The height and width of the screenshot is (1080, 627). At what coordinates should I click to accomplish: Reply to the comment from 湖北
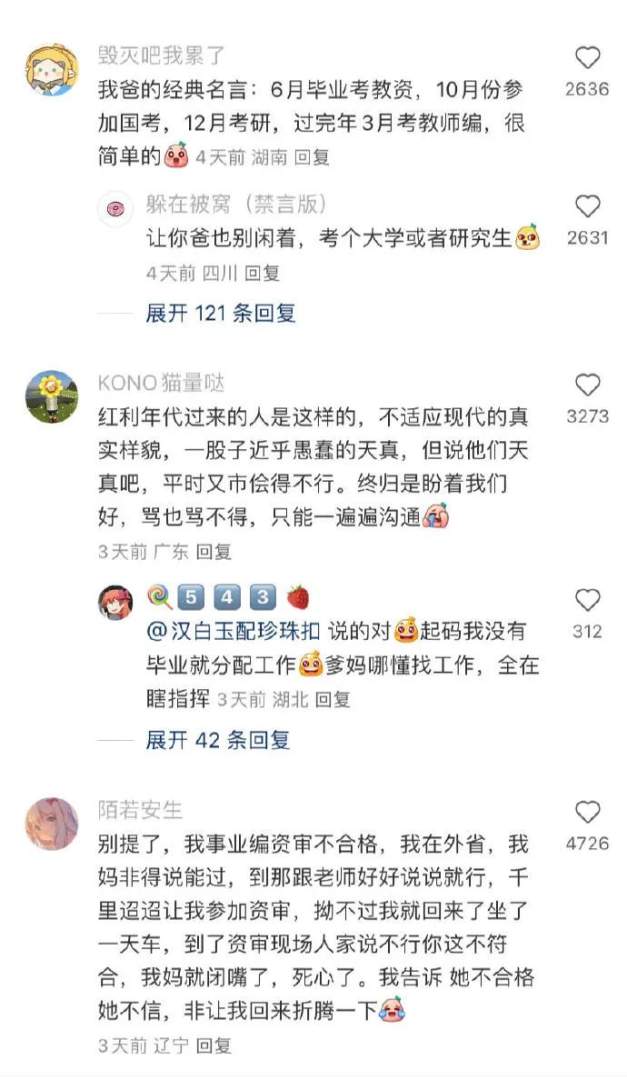[333, 700]
